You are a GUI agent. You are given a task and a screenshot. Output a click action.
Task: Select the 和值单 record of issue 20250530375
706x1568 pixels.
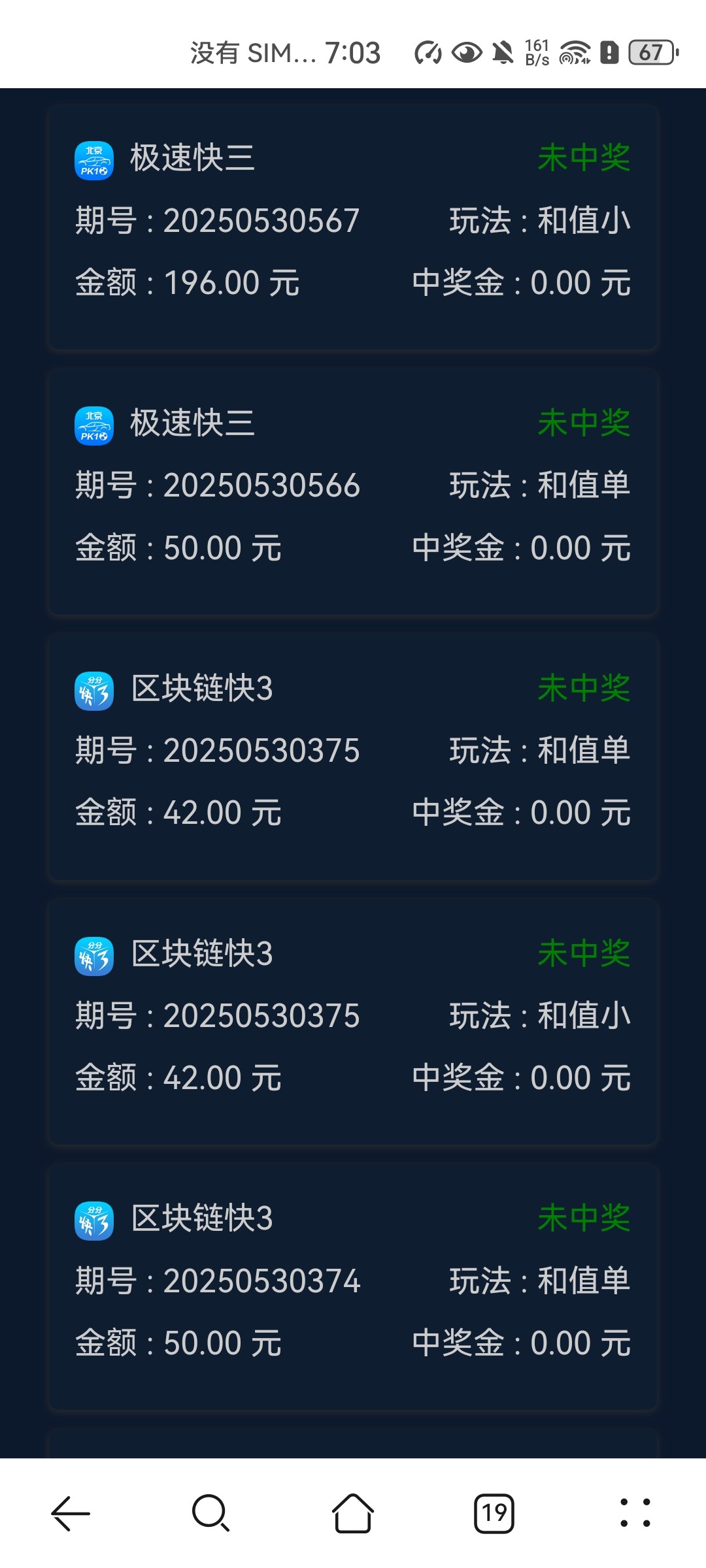point(353,757)
